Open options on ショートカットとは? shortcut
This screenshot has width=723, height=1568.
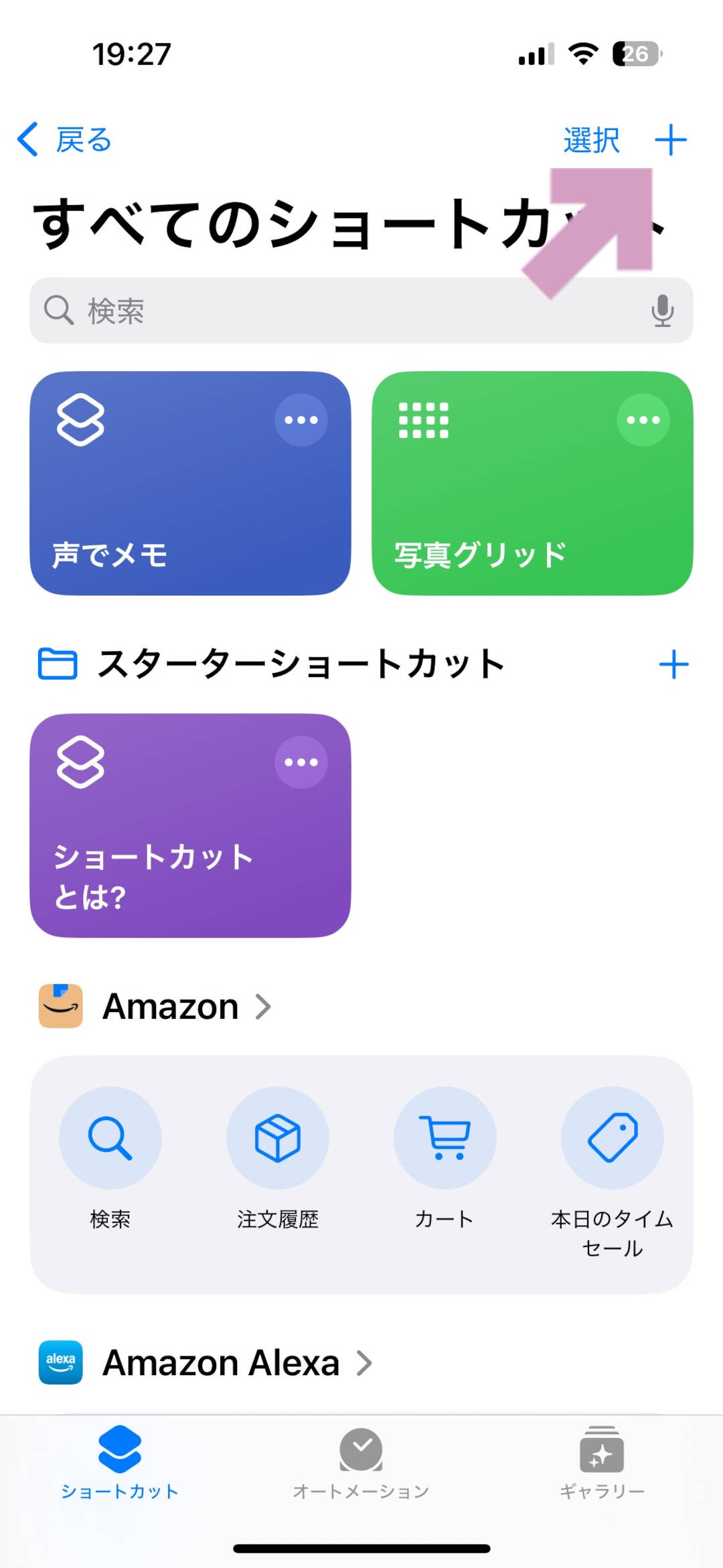point(301,762)
